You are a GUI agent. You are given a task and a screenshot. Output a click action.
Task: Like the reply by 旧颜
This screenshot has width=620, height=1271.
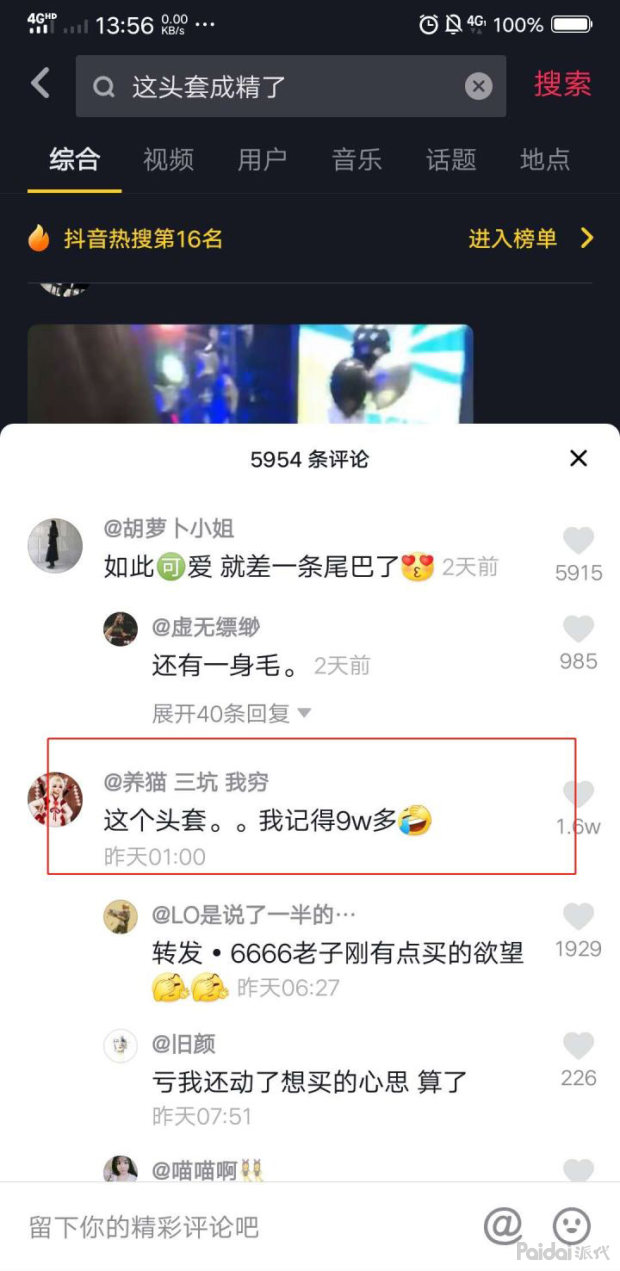point(578,1046)
